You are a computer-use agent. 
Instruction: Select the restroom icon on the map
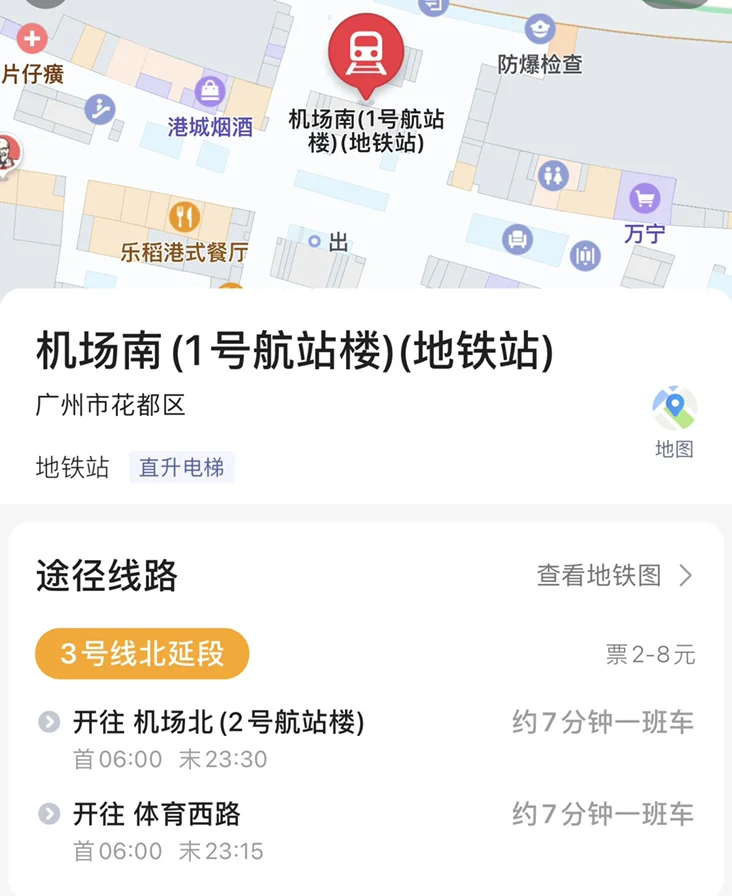click(x=551, y=174)
